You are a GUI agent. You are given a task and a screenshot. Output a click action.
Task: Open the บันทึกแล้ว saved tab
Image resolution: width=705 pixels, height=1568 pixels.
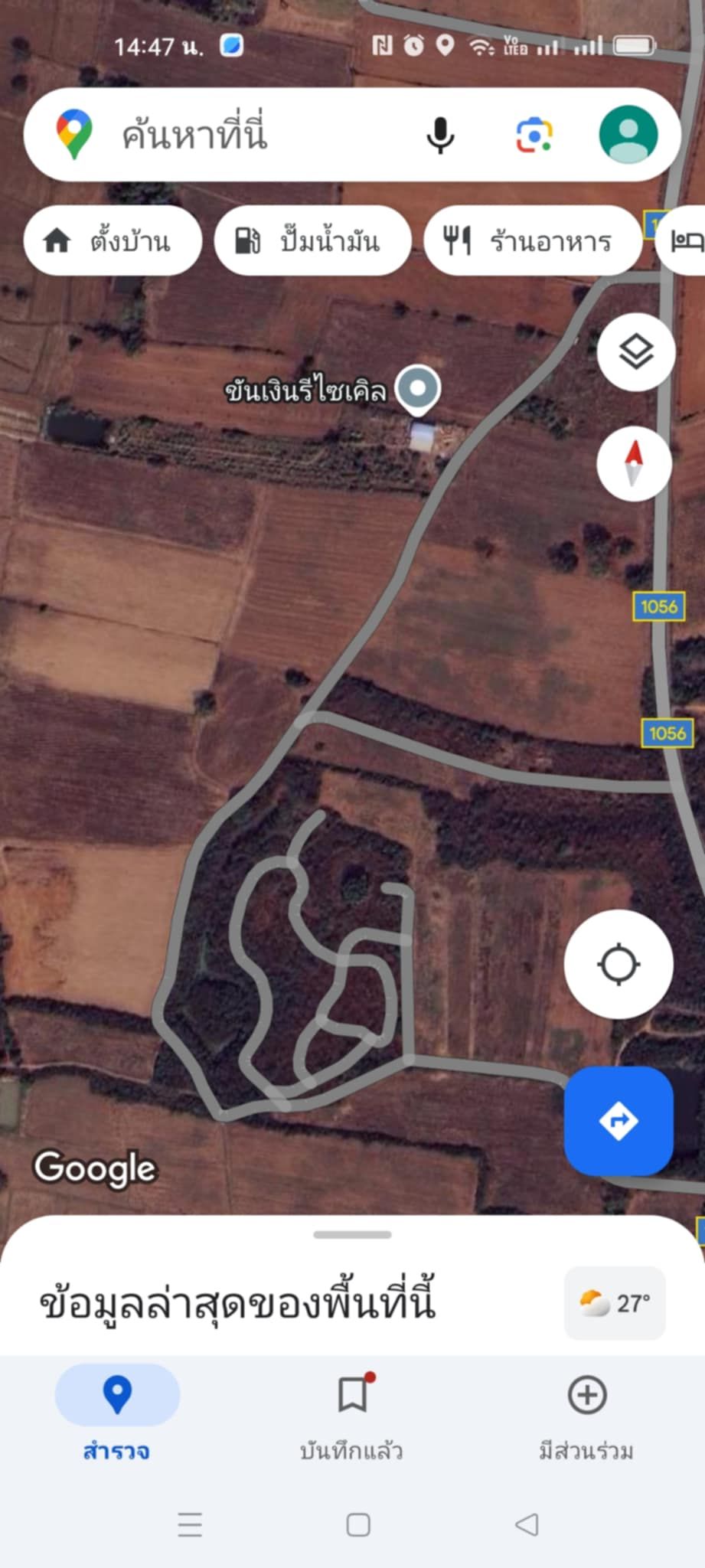[x=352, y=1415]
